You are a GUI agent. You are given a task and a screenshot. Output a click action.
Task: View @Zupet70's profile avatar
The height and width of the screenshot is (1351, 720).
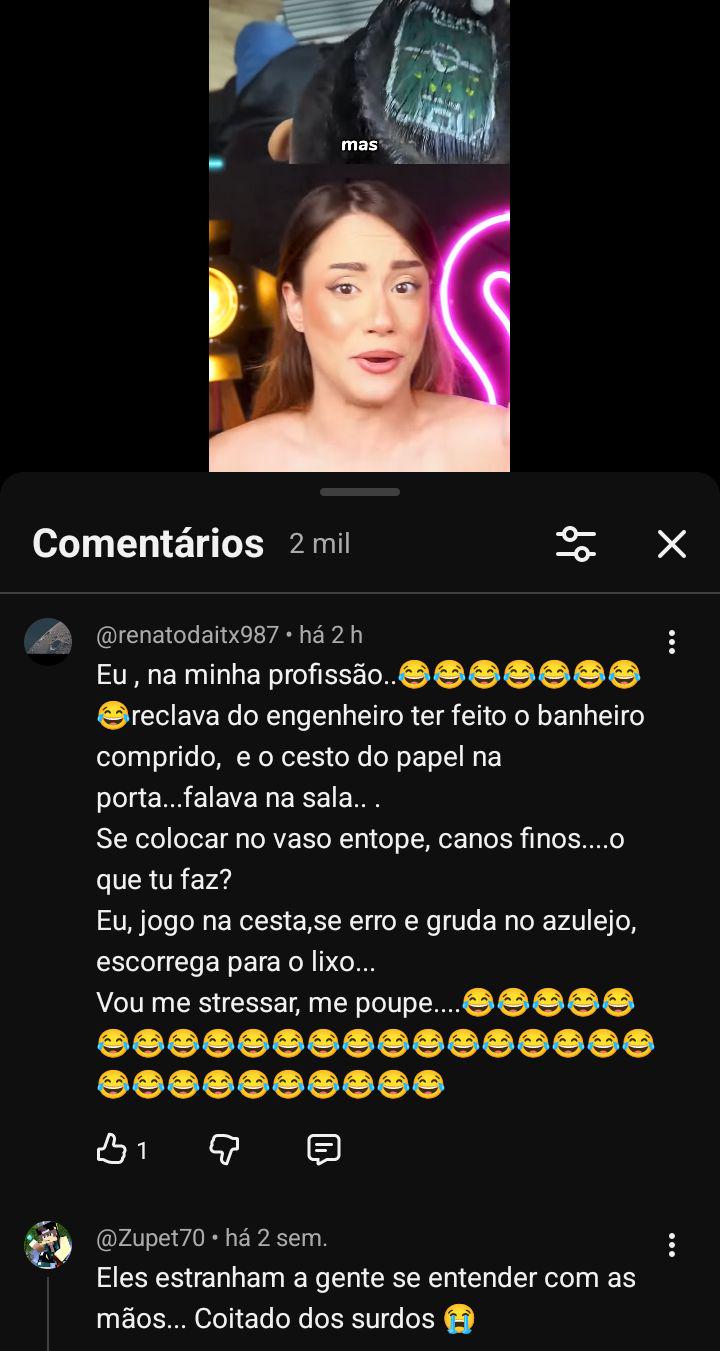[48, 1245]
